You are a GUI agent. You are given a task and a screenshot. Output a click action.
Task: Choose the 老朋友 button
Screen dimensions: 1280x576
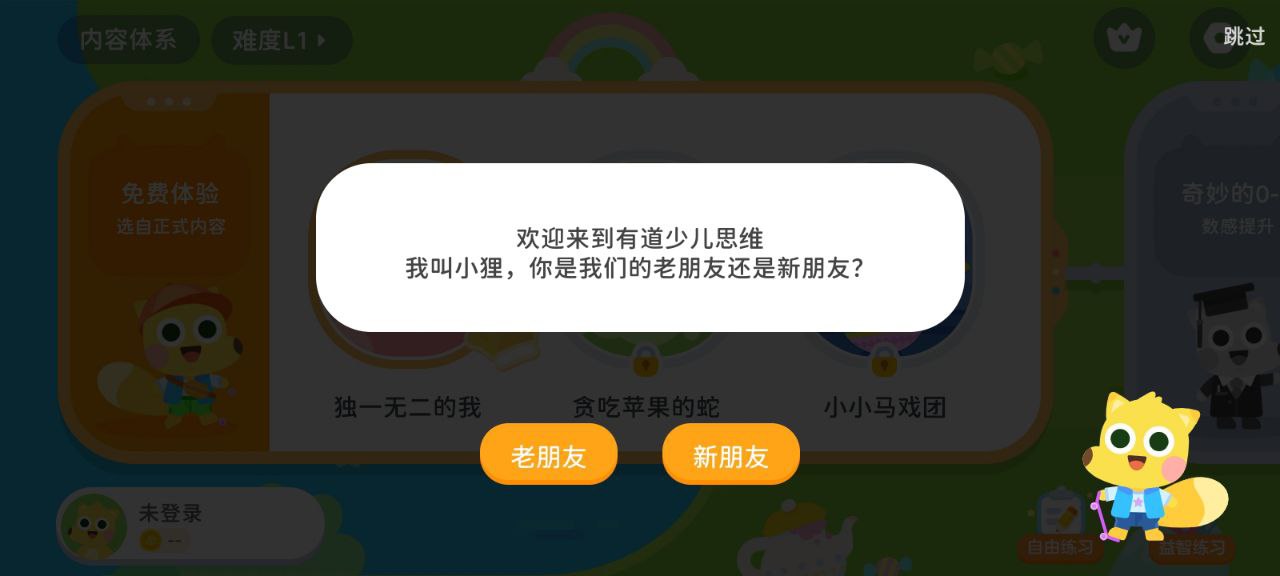(x=548, y=455)
